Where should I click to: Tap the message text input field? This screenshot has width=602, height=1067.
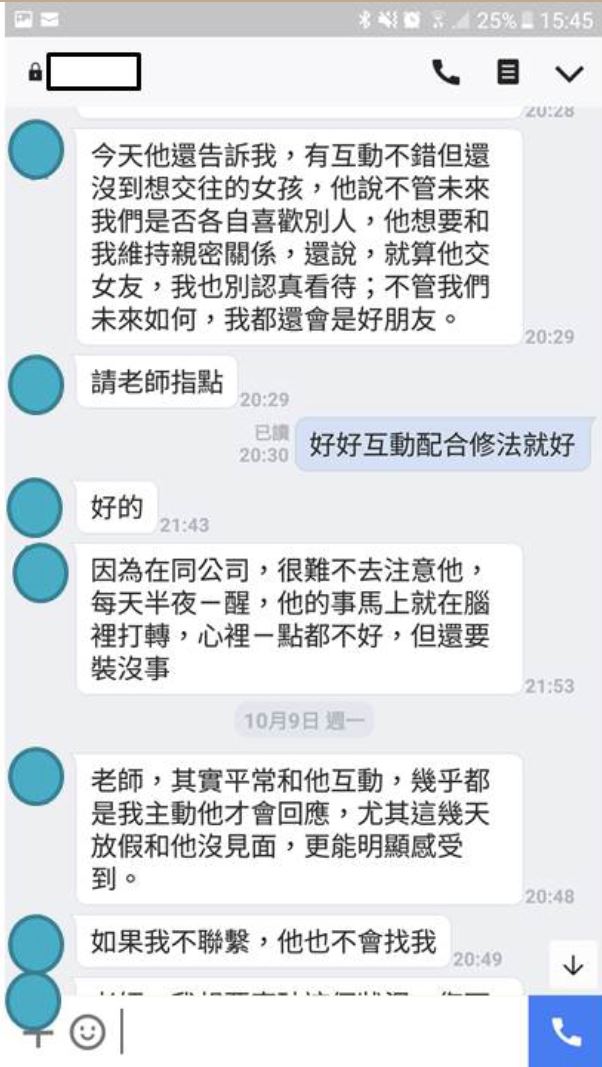click(x=322, y=1032)
